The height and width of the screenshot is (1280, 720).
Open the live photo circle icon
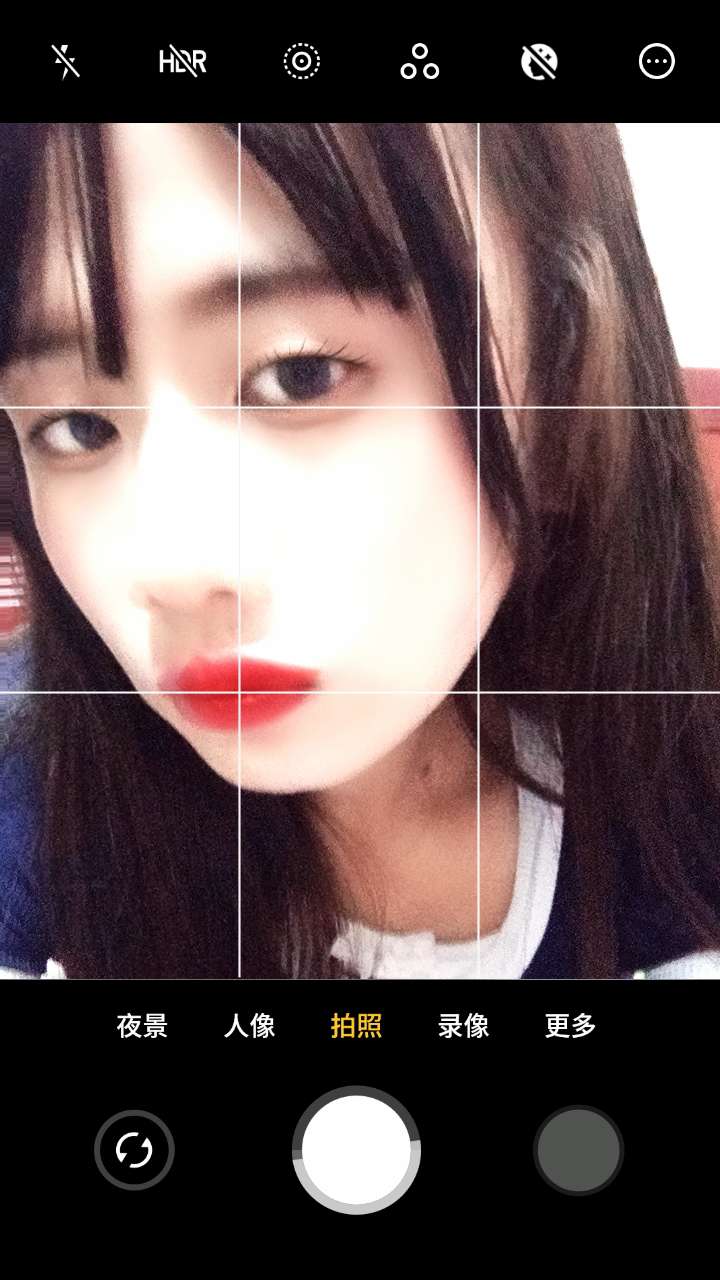coord(301,62)
